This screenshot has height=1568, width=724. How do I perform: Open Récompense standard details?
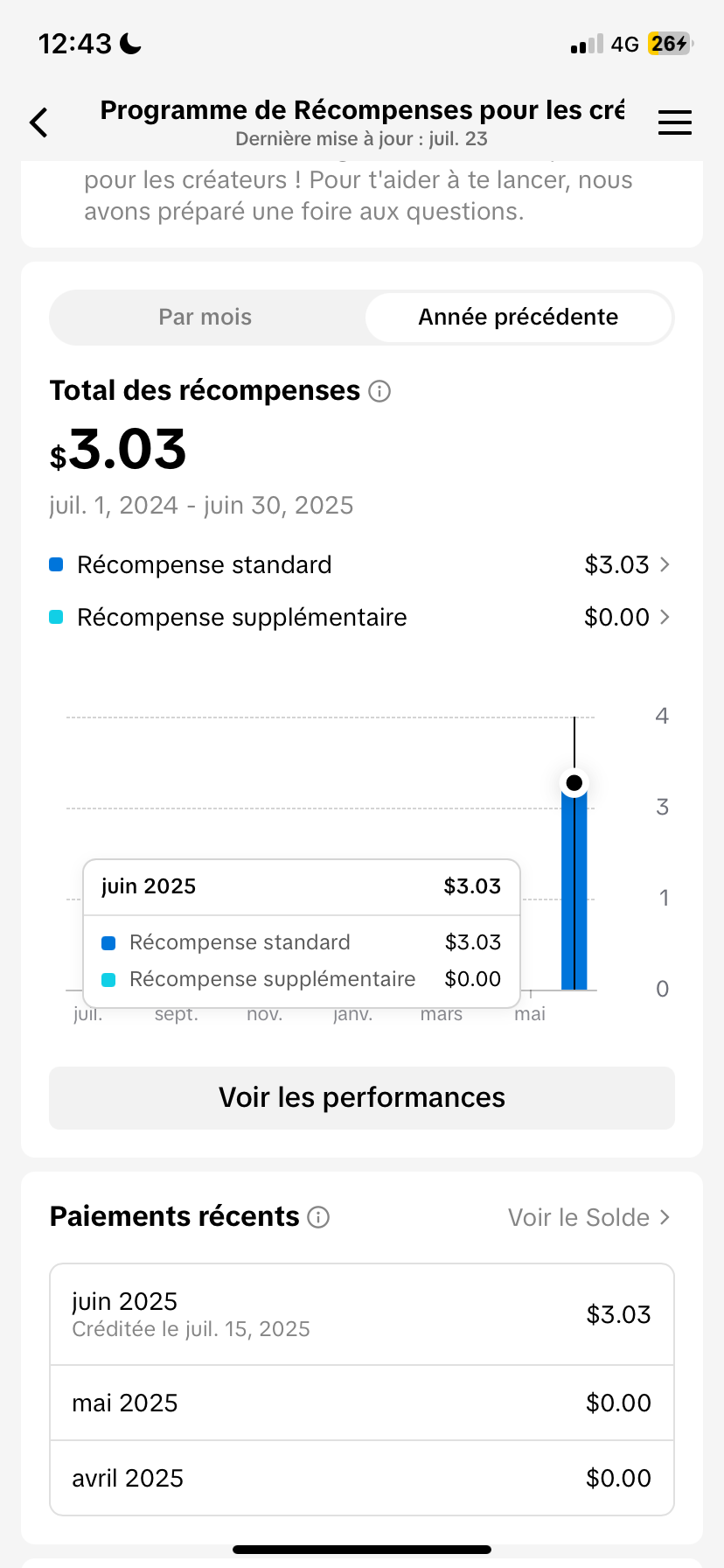coord(360,565)
